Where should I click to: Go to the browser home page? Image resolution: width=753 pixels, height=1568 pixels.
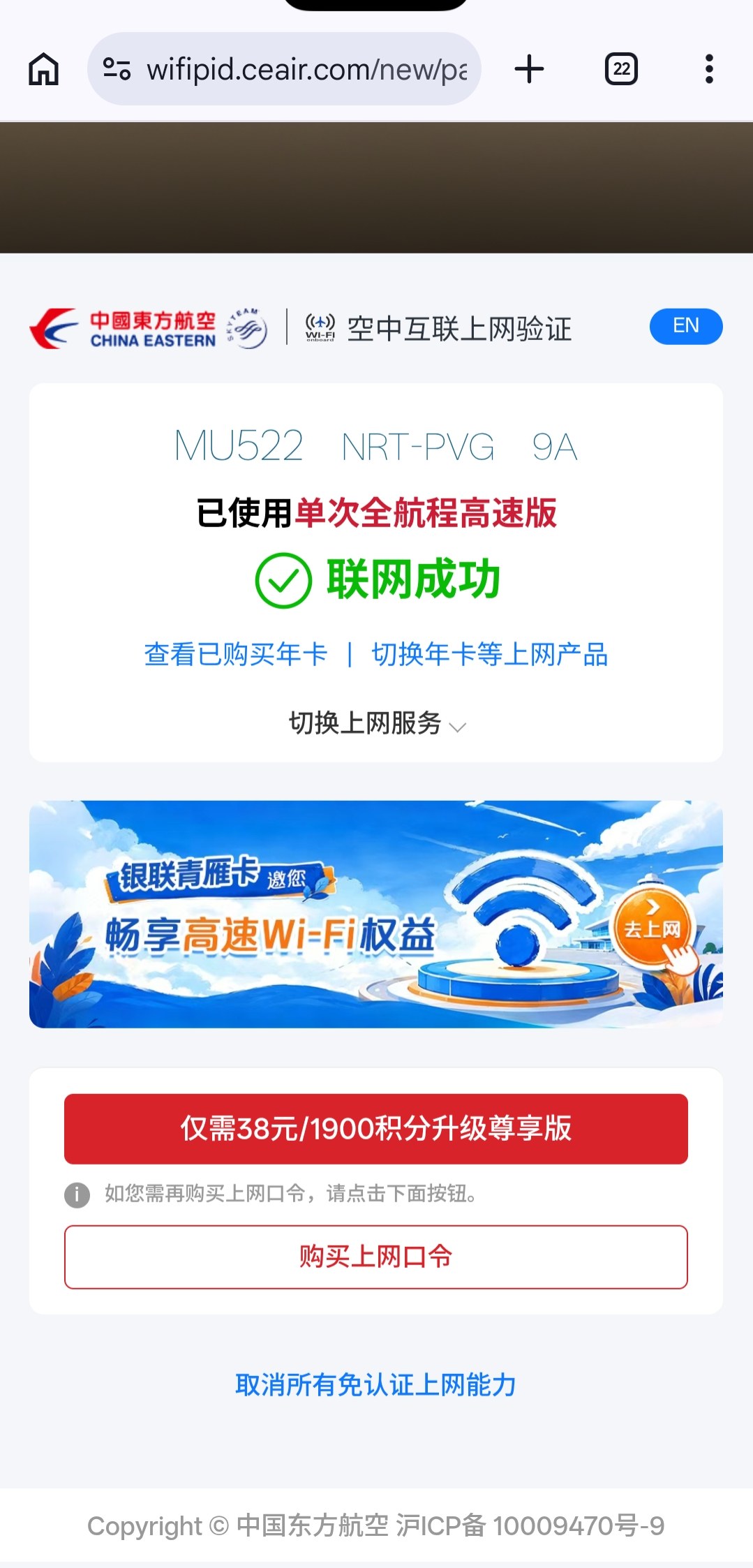click(43, 69)
